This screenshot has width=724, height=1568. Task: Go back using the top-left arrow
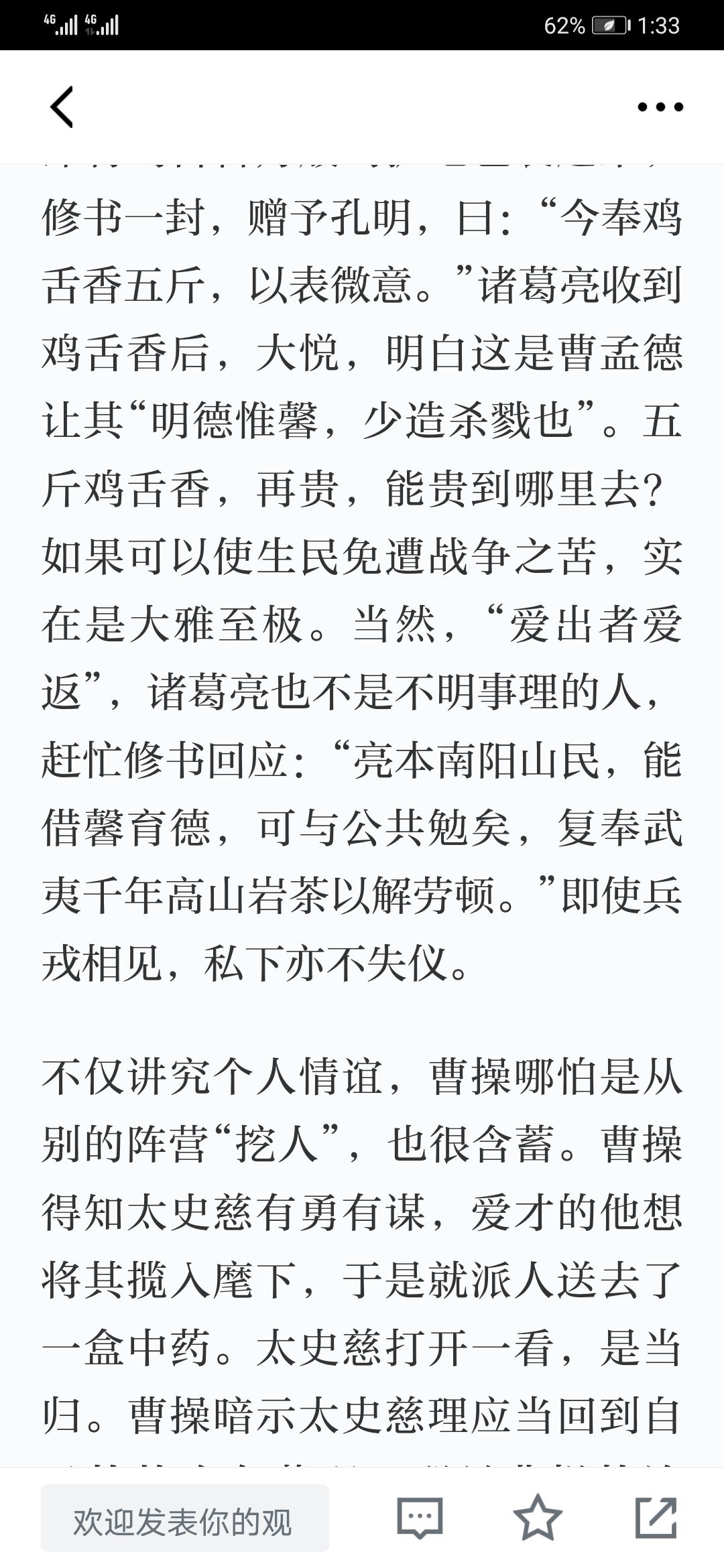62,107
